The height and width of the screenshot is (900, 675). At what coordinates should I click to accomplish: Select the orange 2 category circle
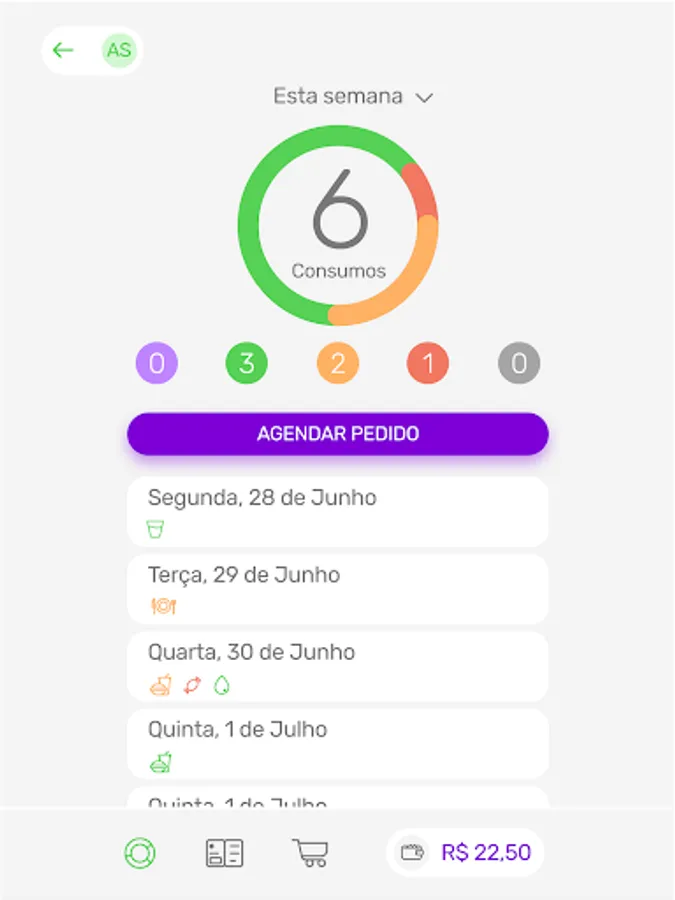338,364
